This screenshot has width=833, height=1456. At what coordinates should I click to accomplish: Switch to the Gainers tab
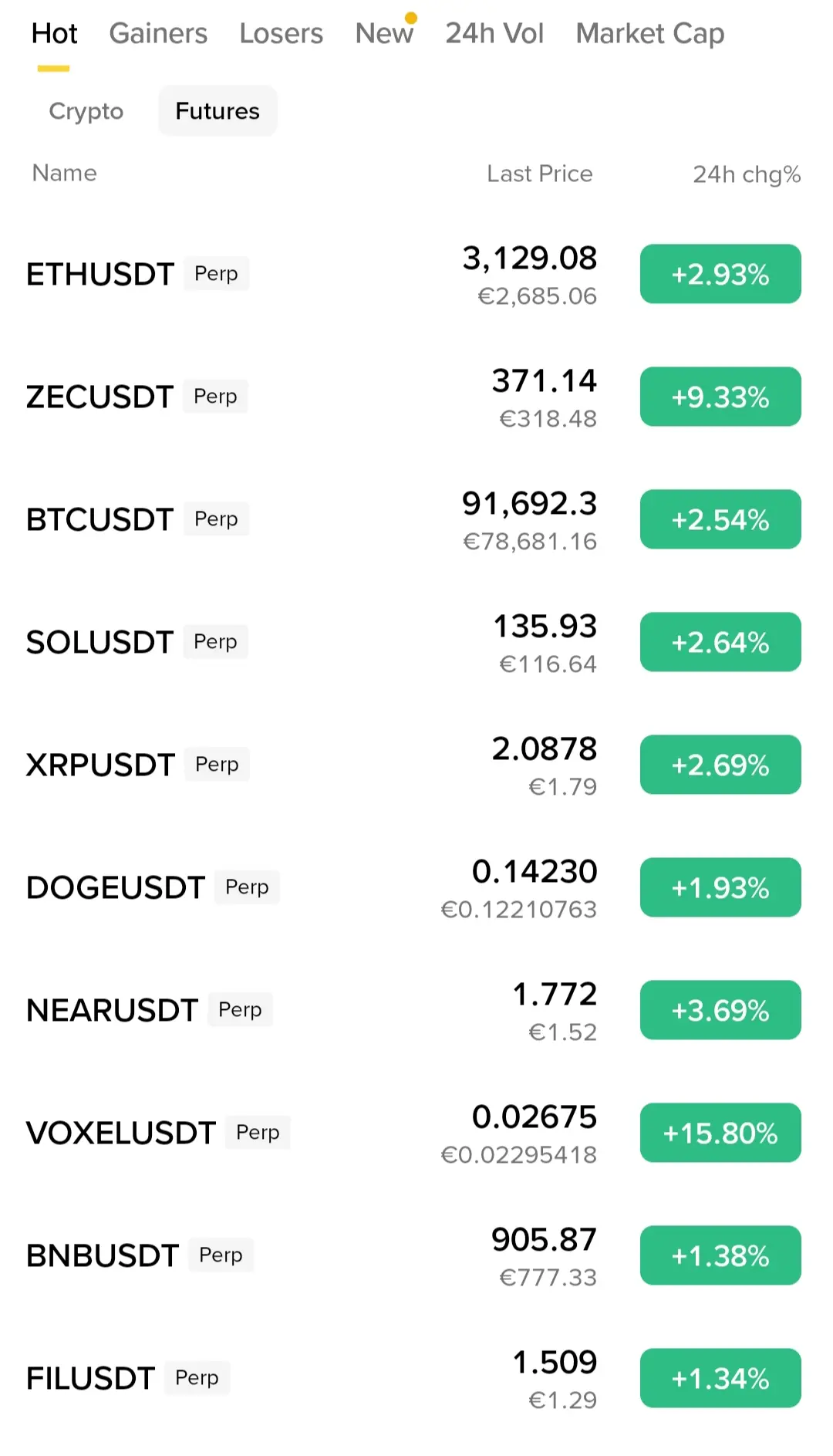click(158, 33)
